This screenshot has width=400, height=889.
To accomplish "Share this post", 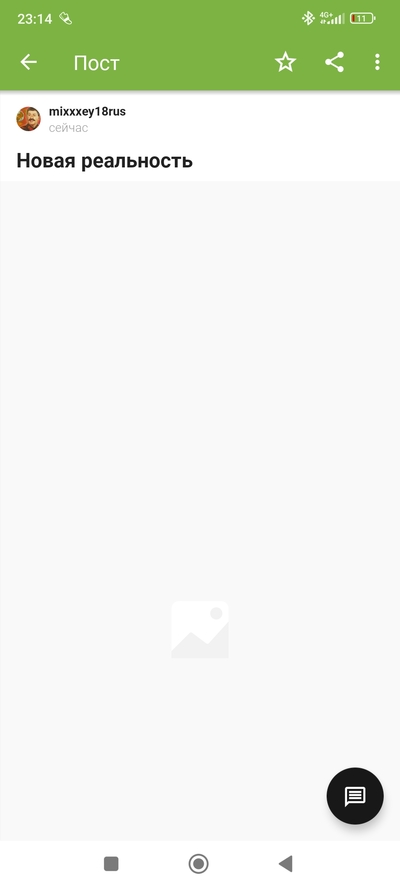I will (334, 62).
